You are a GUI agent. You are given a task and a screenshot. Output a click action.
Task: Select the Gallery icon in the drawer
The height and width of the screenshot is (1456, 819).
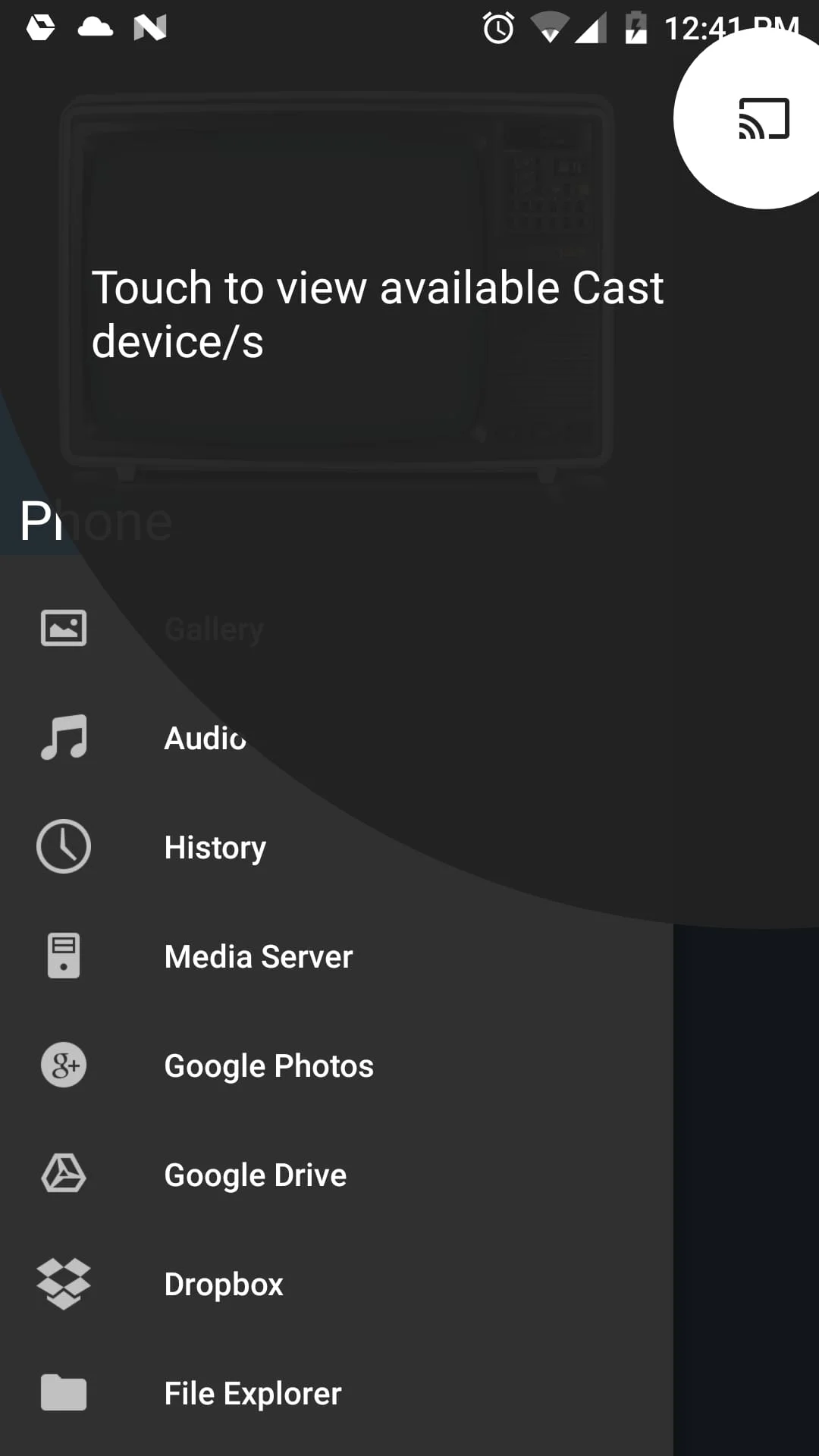click(x=63, y=627)
